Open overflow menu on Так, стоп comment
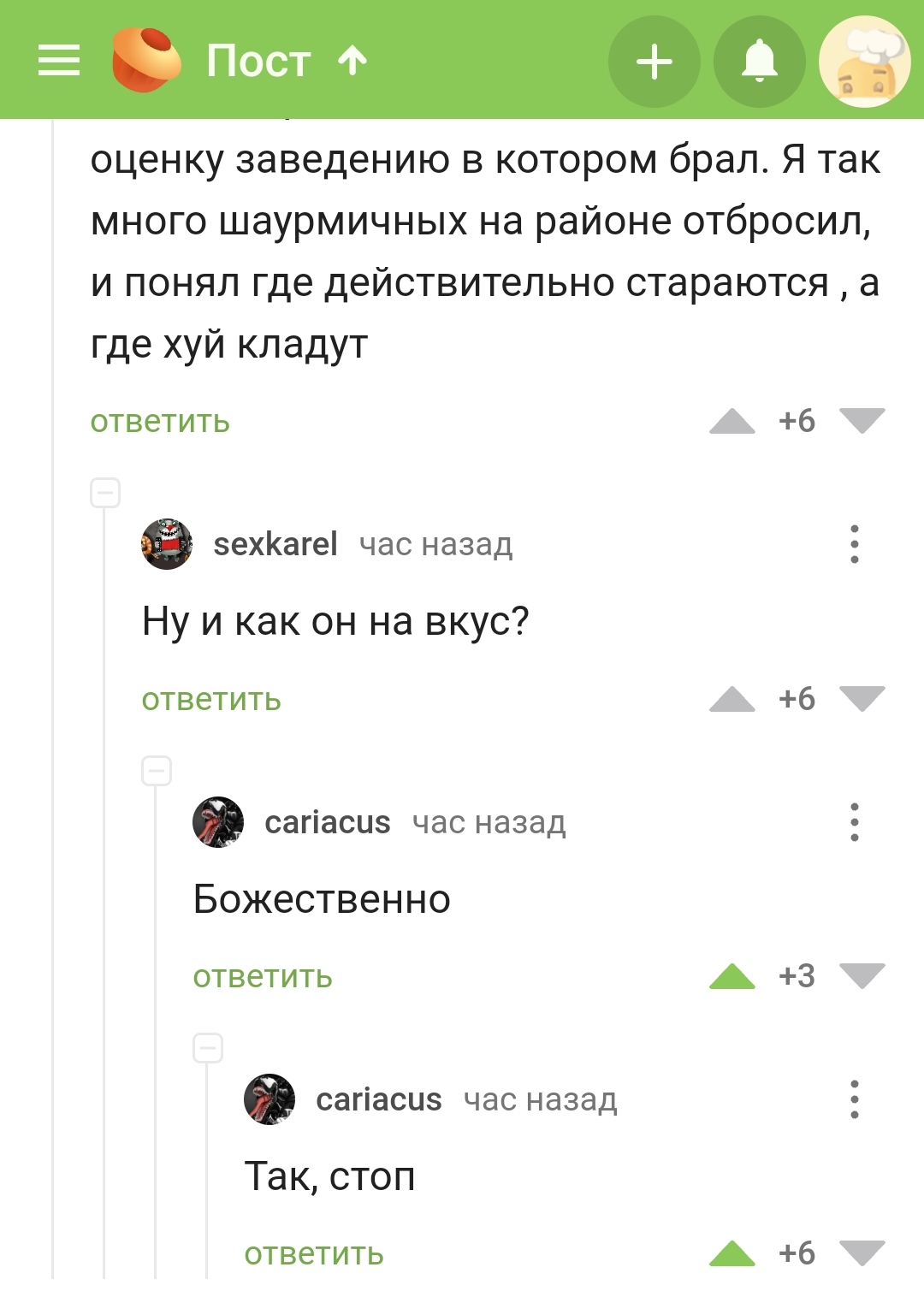924x1297 pixels. coord(854,1099)
